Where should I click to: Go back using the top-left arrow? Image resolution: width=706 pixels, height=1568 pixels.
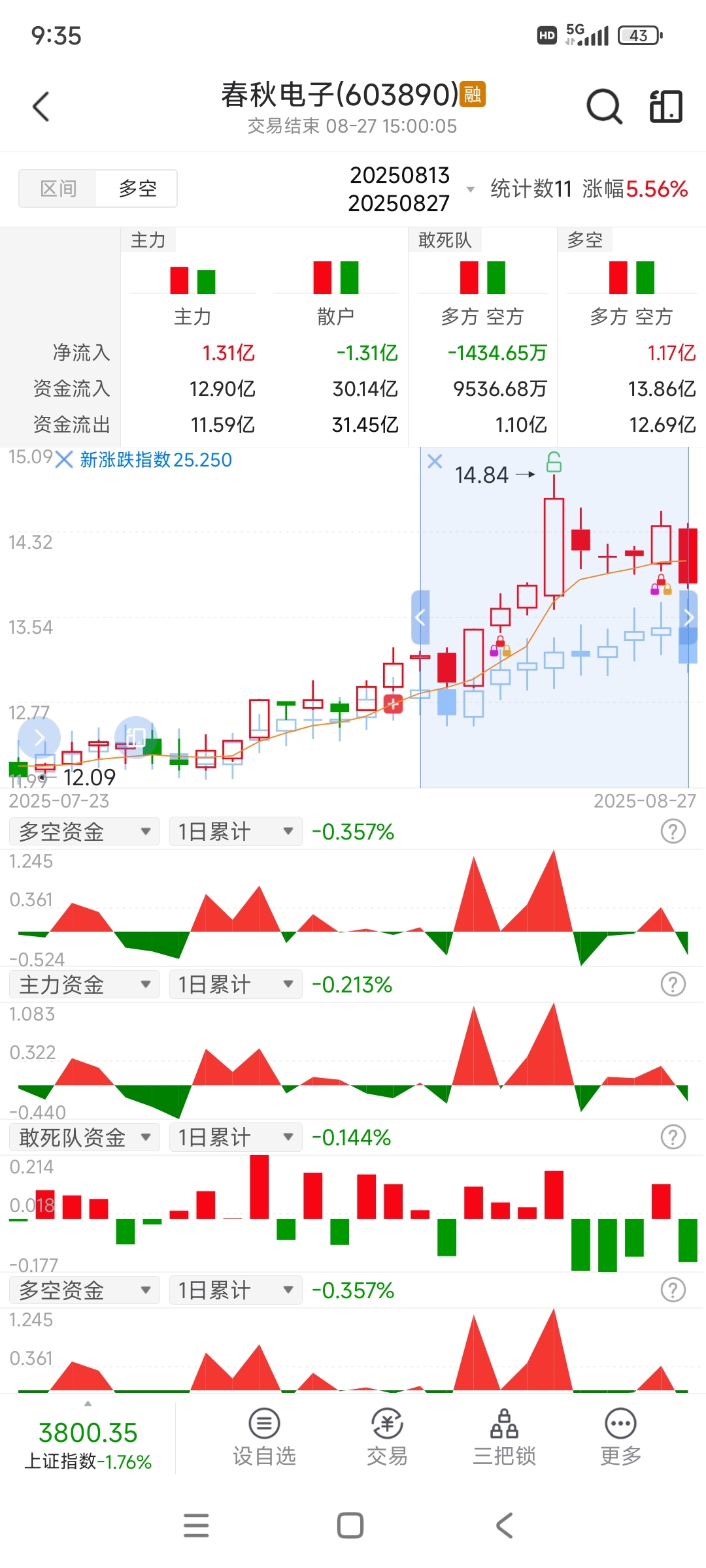[41, 106]
